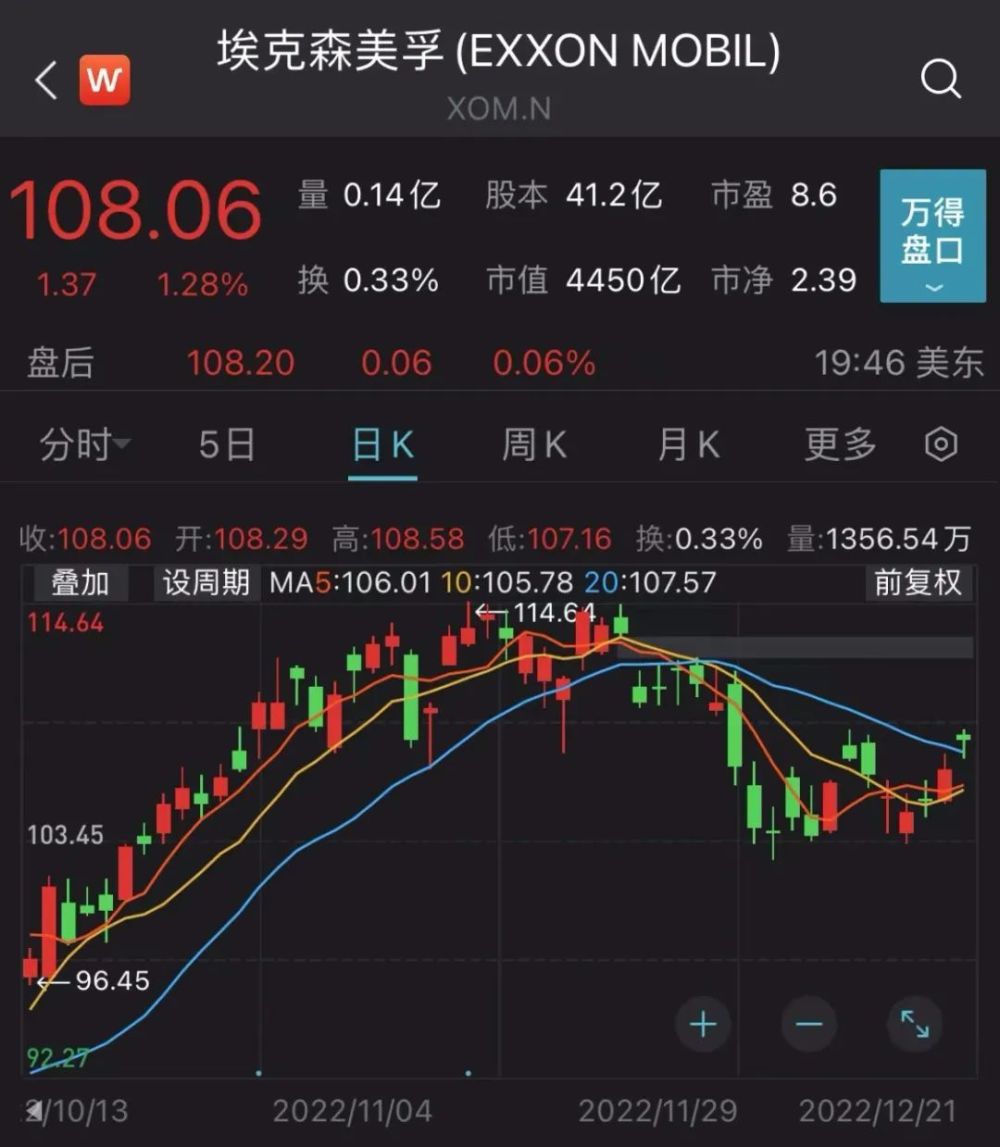This screenshot has width=1000, height=1147.
Task: Open the search magnifier icon
Action: point(940,79)
